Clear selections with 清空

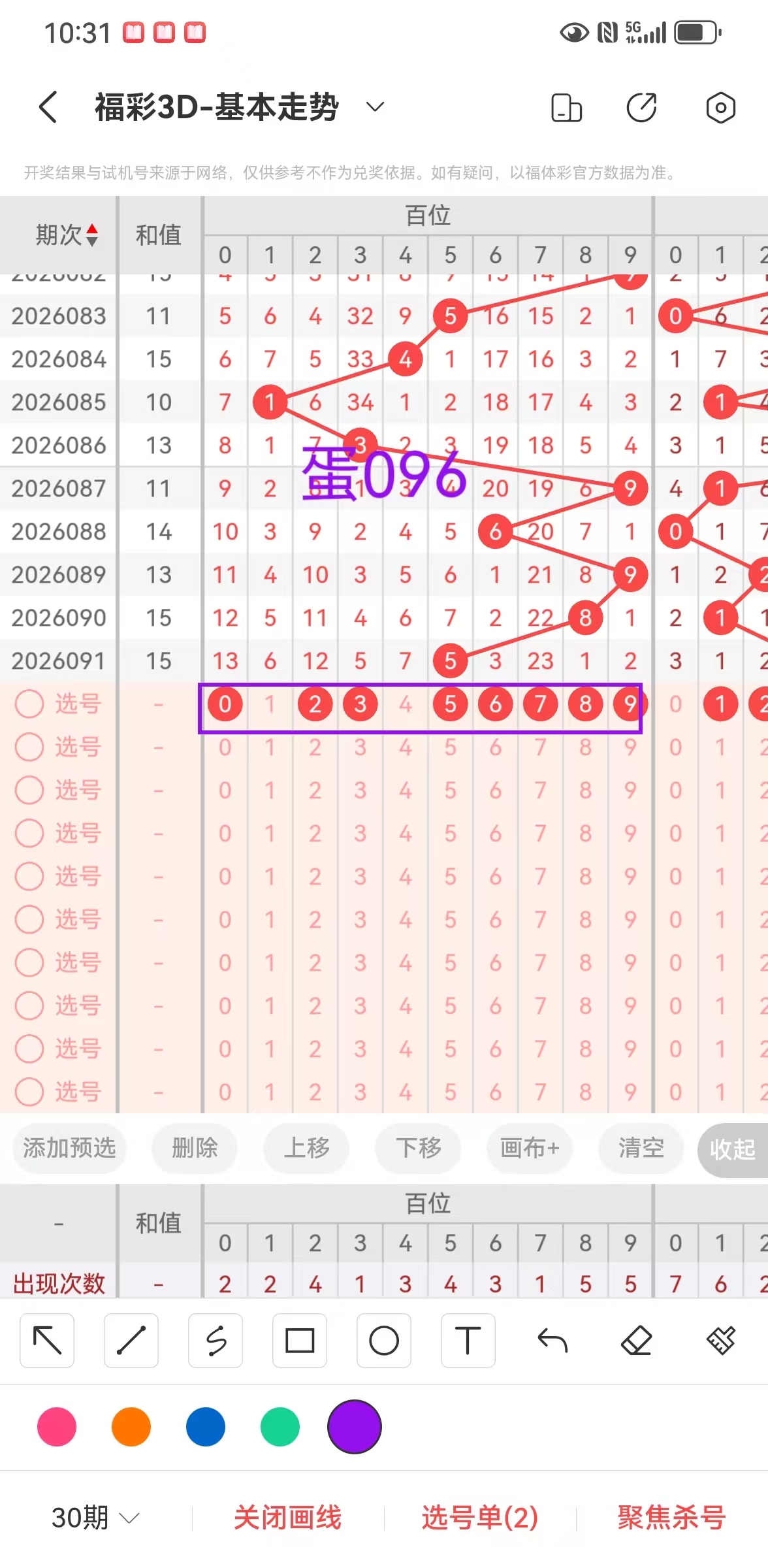641,1148
